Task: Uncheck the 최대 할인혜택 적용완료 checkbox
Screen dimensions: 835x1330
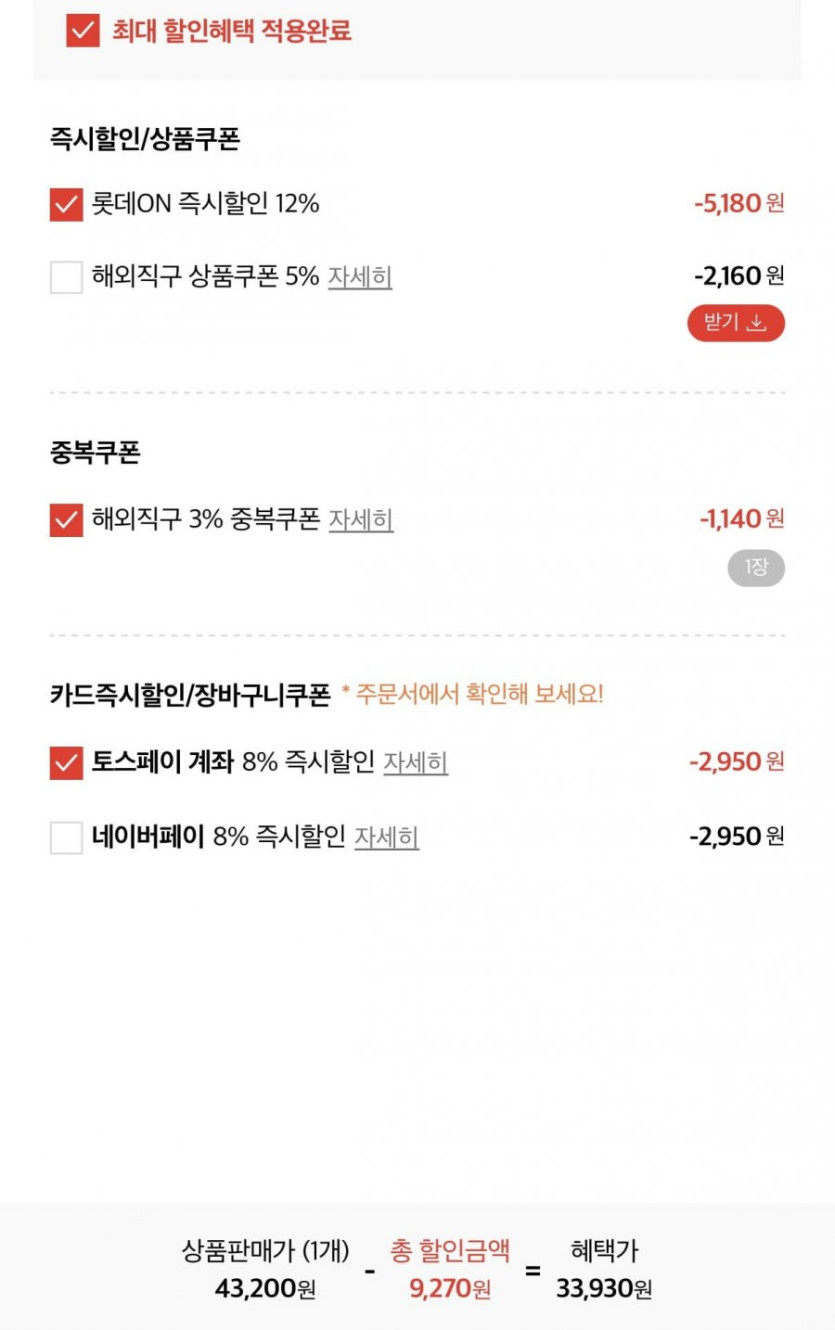Action: [83, 30]
